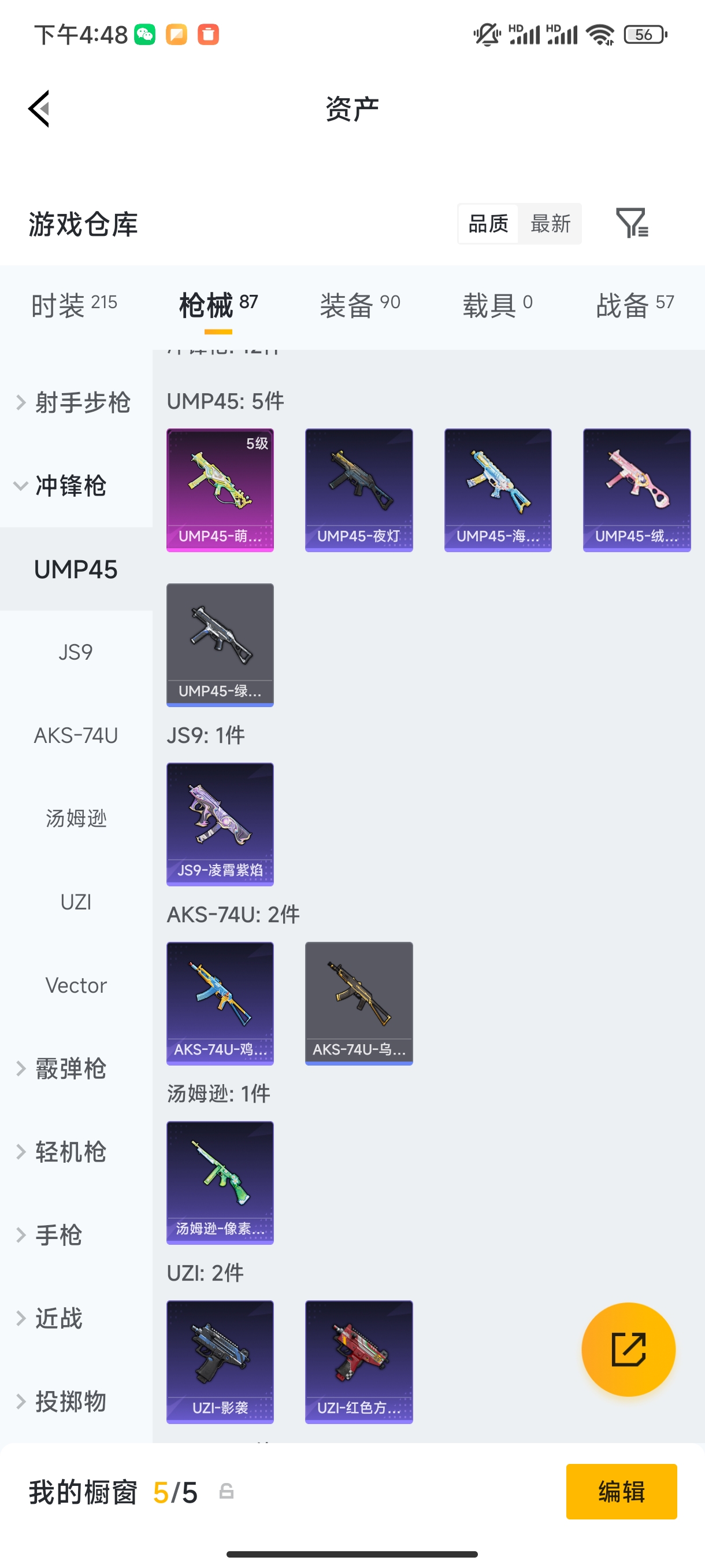Go back from the 资产 page

[39, 109]
